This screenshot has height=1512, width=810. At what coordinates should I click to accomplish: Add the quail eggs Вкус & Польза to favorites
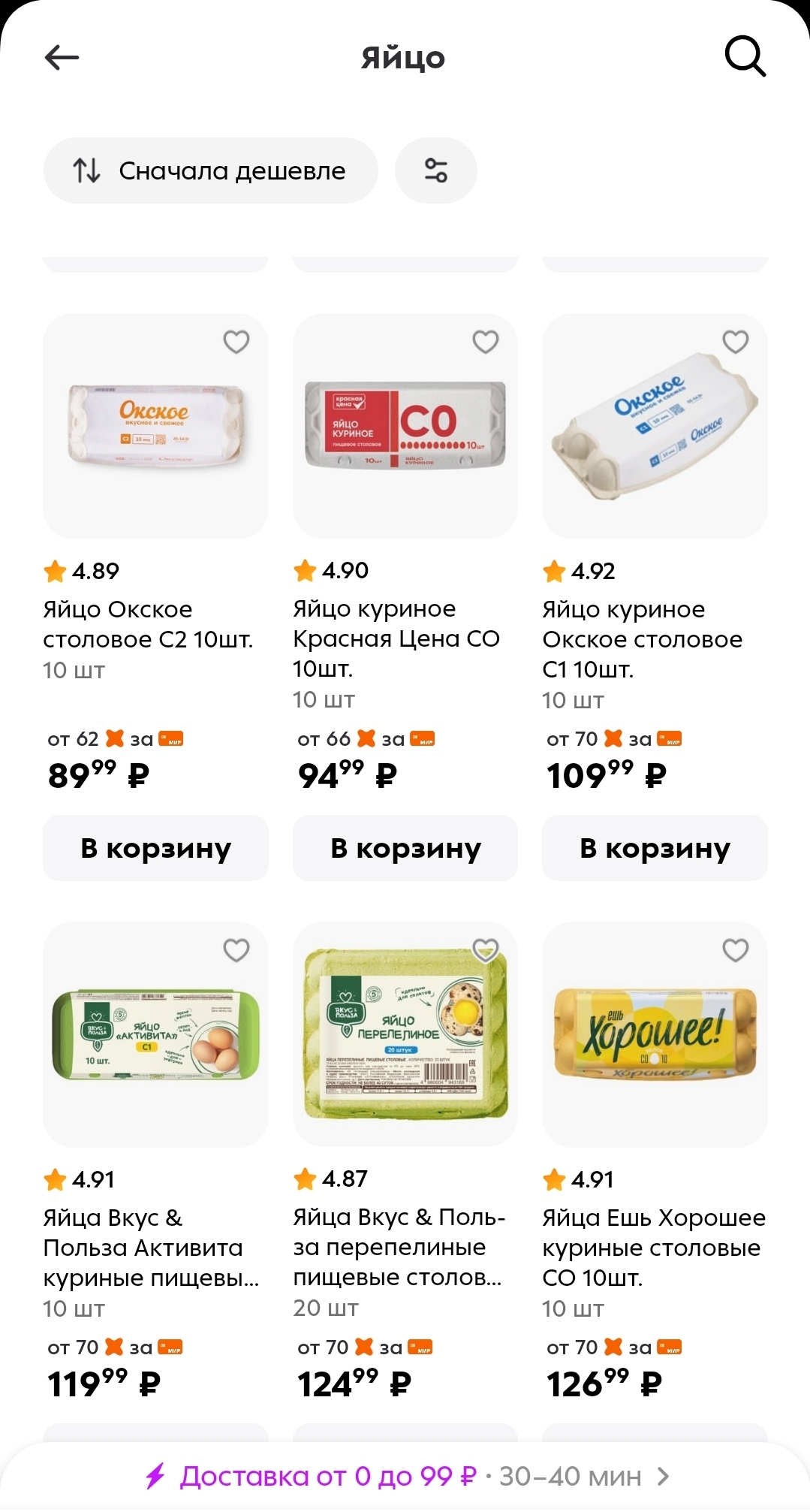click(x=486, y=951)
